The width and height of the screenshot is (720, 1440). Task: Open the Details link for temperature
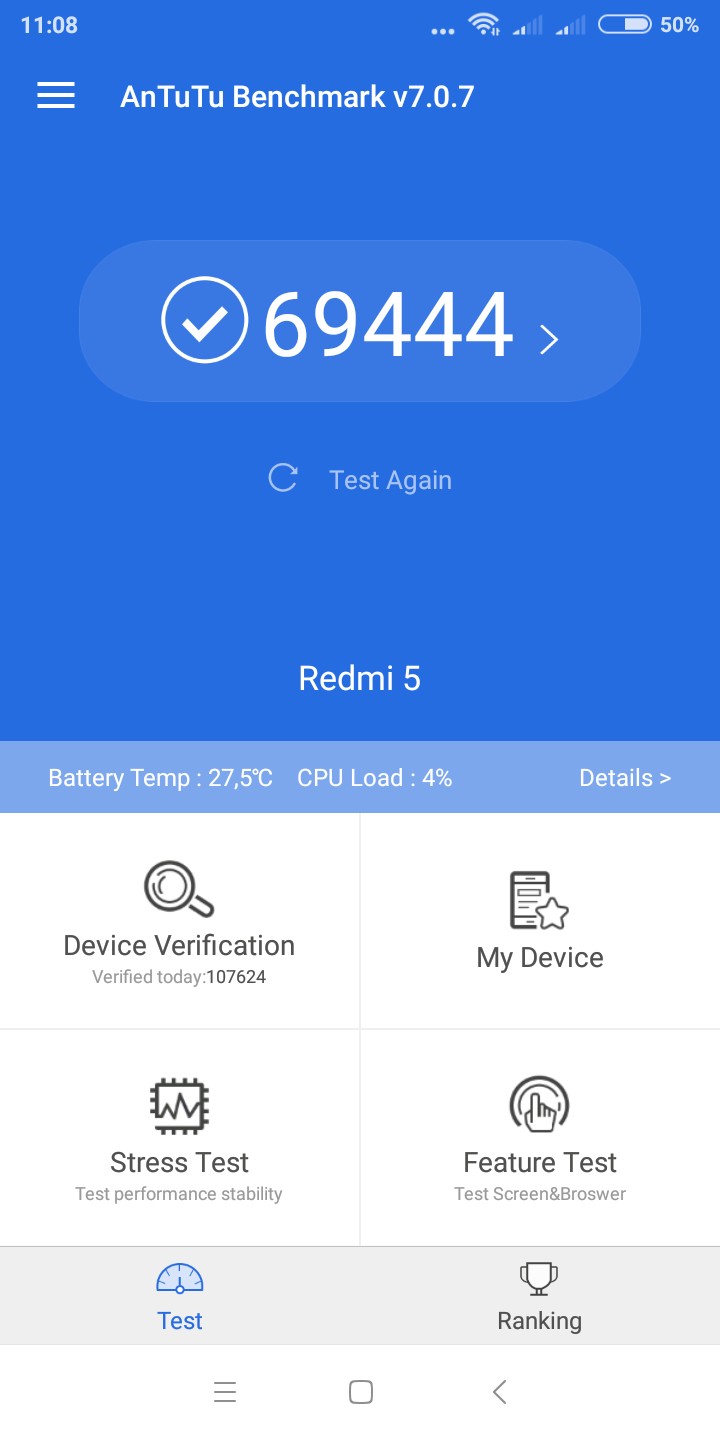pos(625,778)
